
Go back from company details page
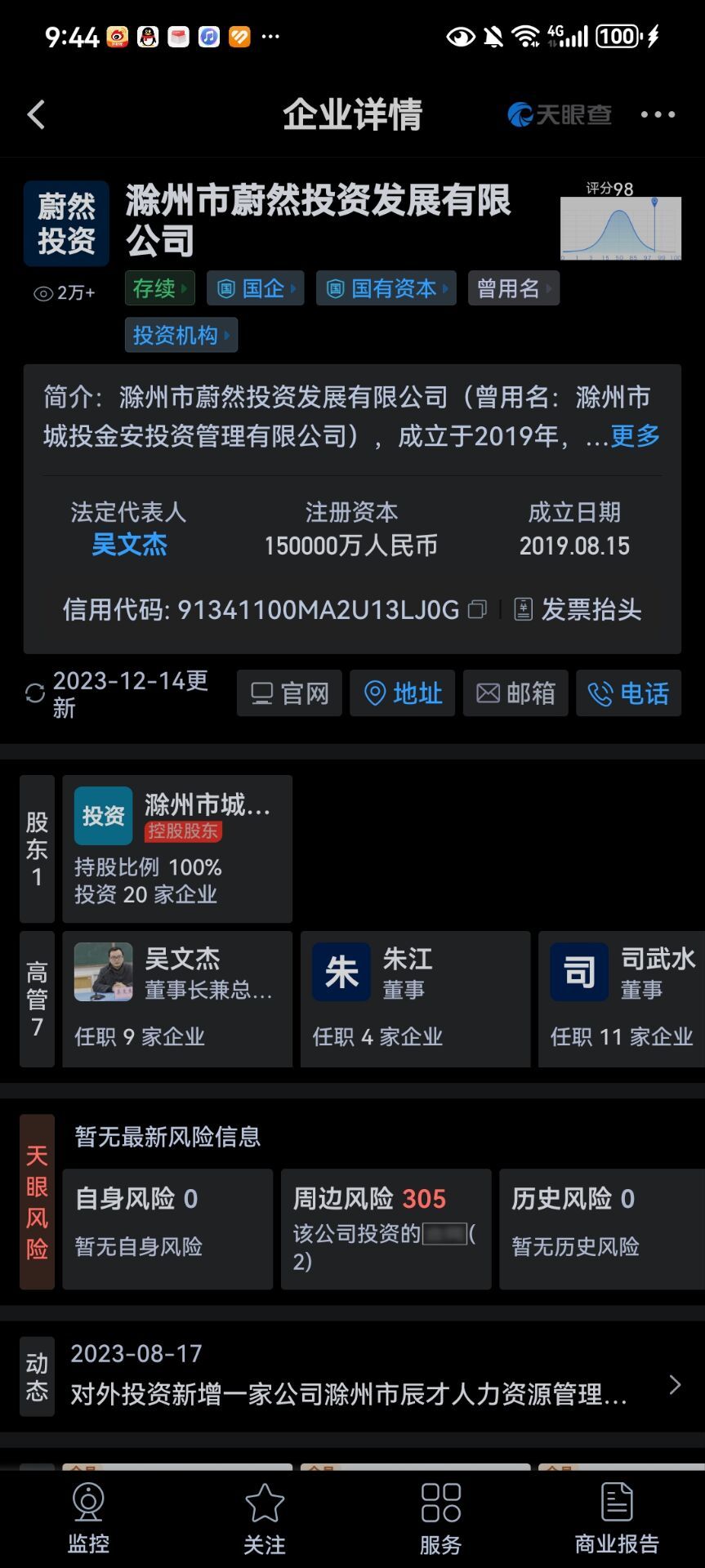(36, 114)
